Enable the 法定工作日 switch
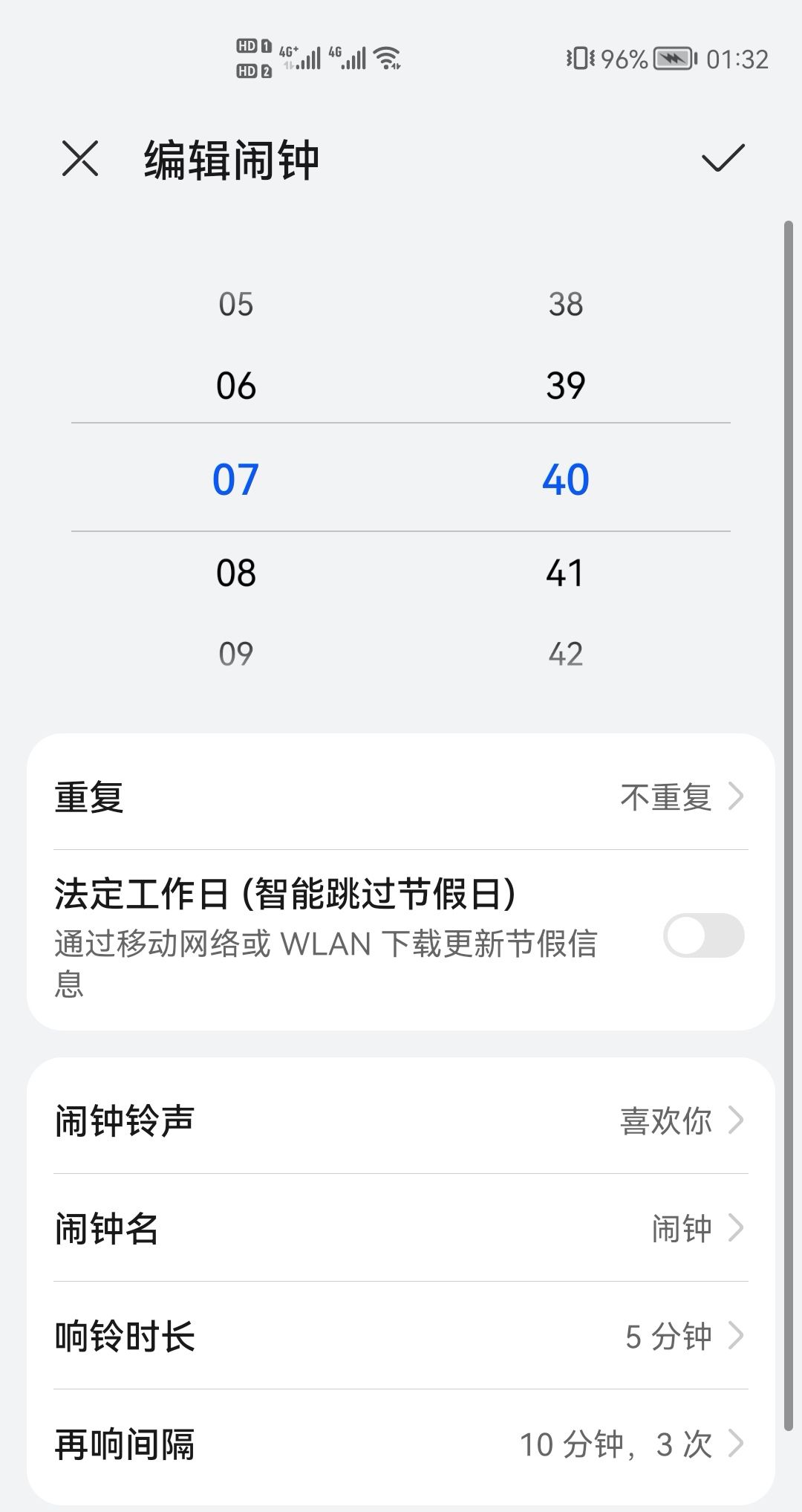The width and height of the screenshot is (802, 1512). (703, 935)
